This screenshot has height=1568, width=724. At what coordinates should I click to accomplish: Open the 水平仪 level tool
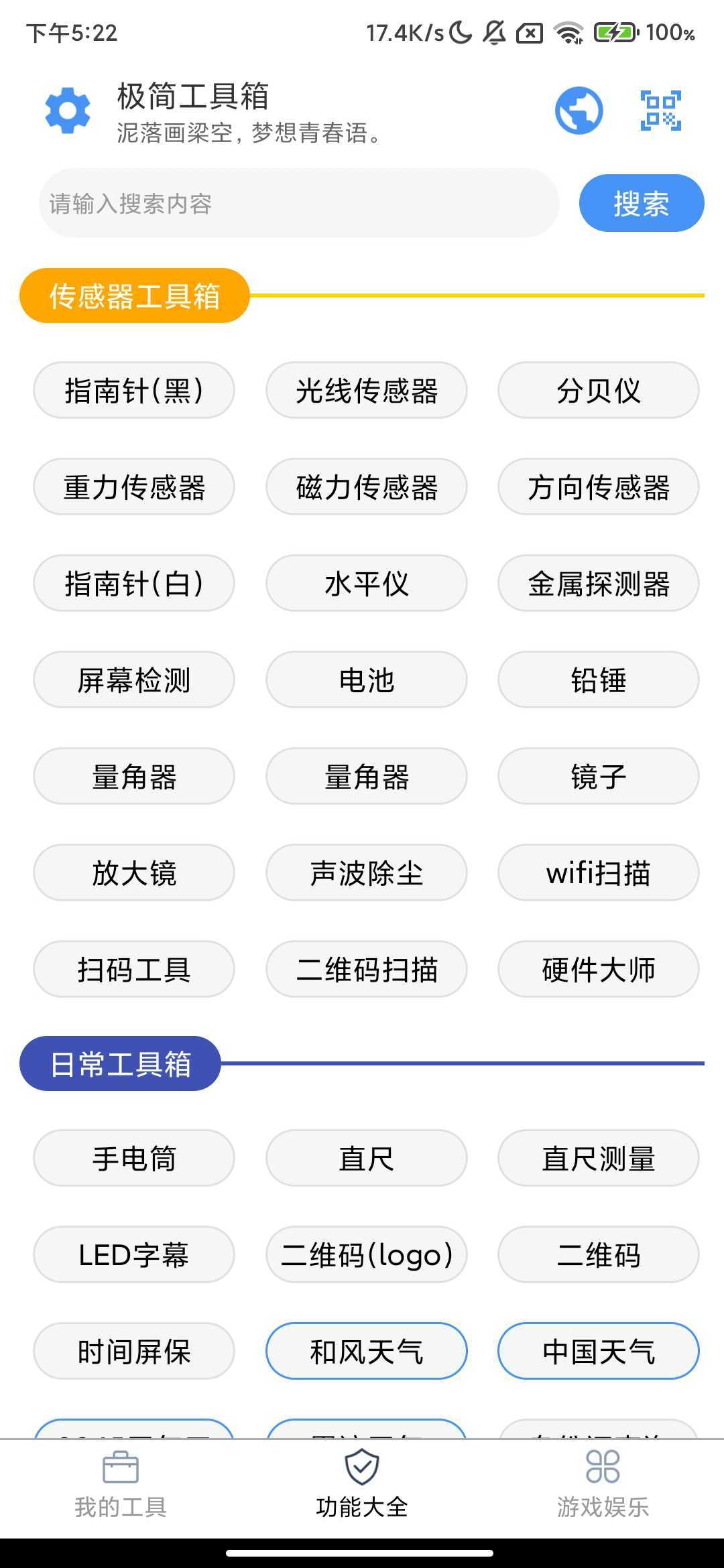coord(367,583)
